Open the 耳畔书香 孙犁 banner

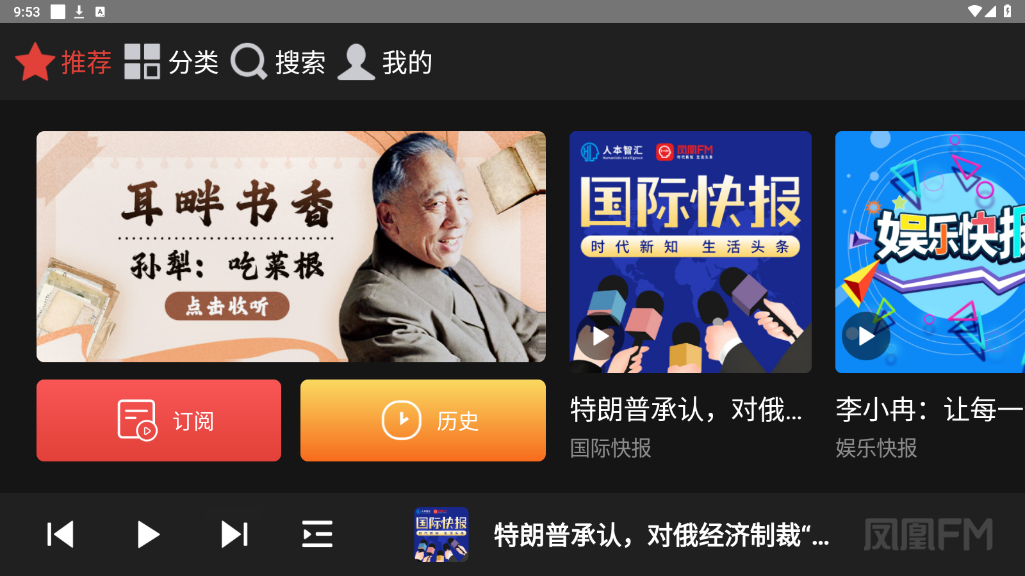[291, 246]
